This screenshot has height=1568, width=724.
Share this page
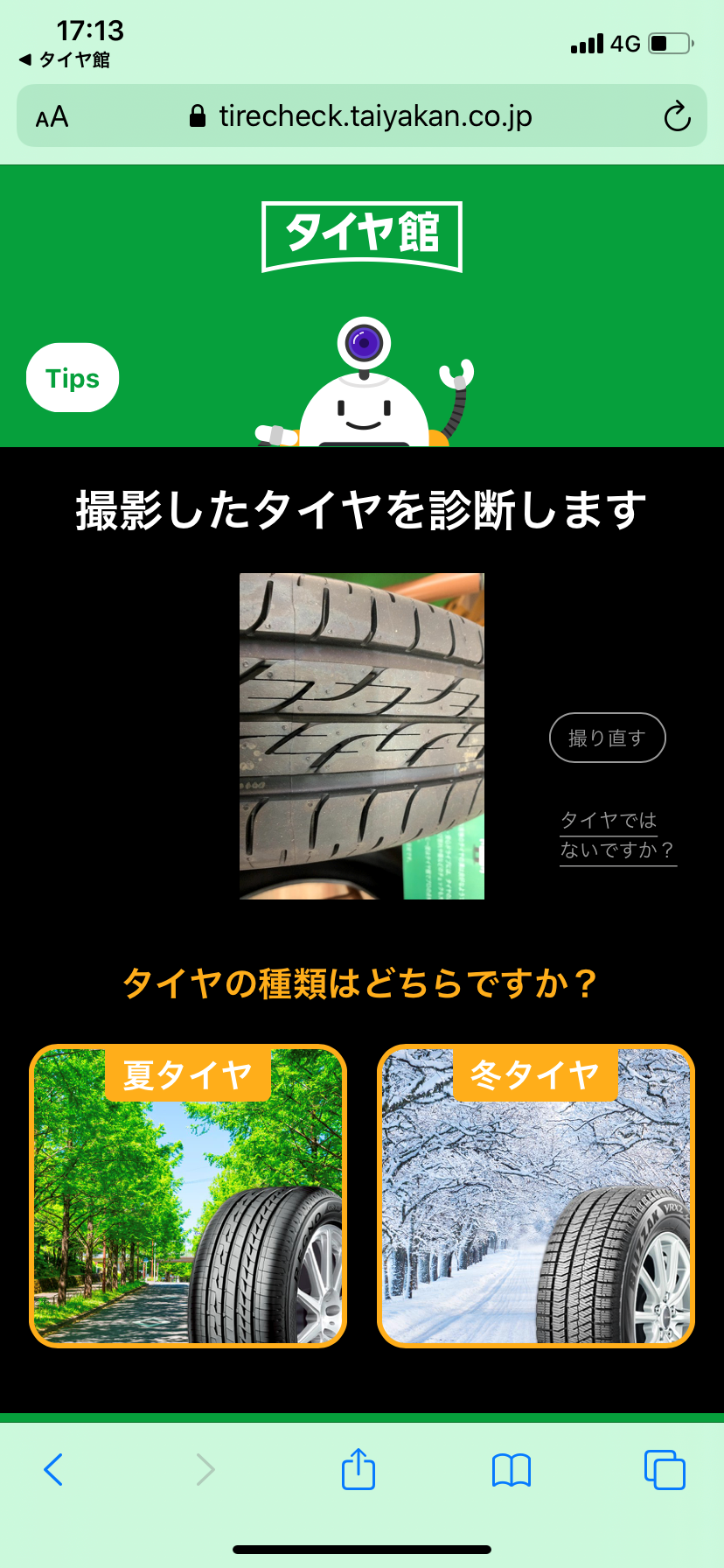pos(359,1469)
